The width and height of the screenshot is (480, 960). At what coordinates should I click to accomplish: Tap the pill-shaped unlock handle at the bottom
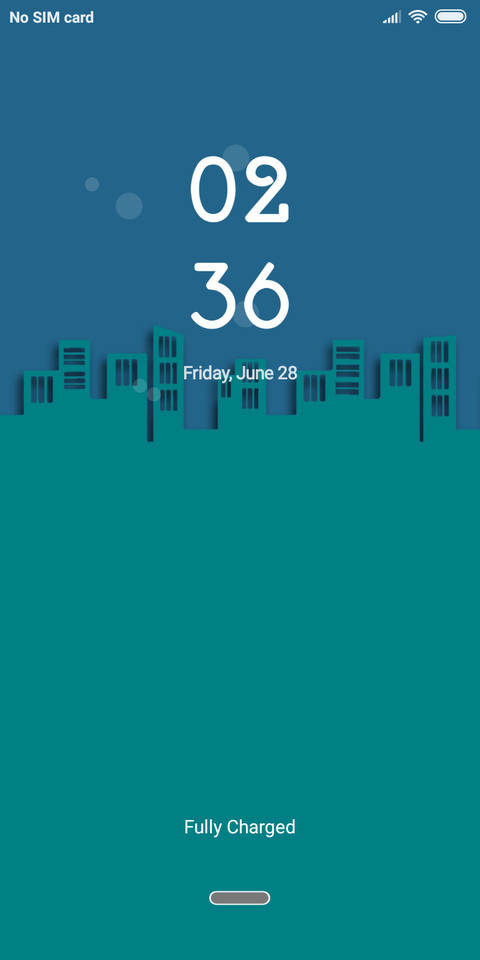[239, 898]
